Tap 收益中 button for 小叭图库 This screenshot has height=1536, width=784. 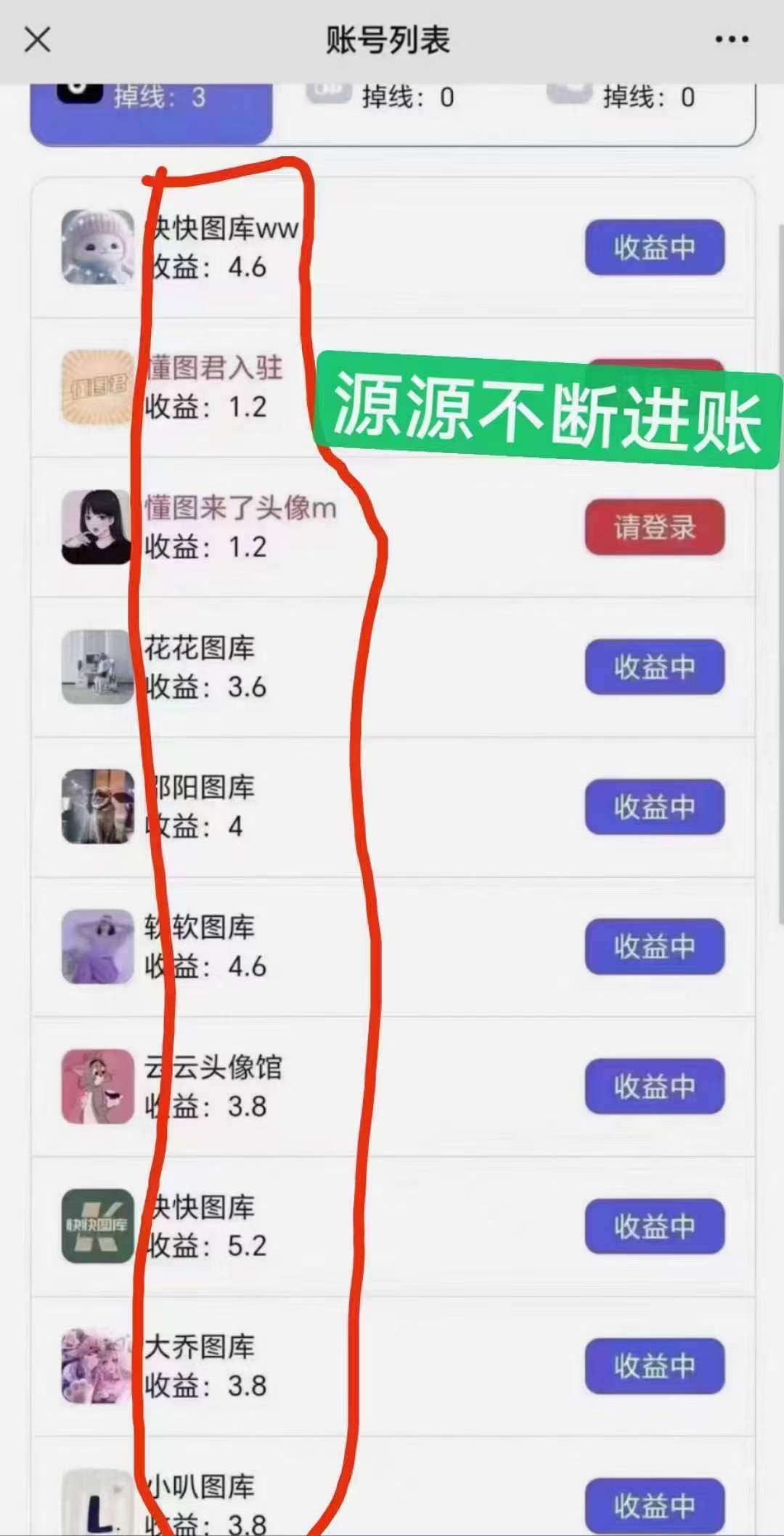pyautogui.click(x=654, y=1505)
